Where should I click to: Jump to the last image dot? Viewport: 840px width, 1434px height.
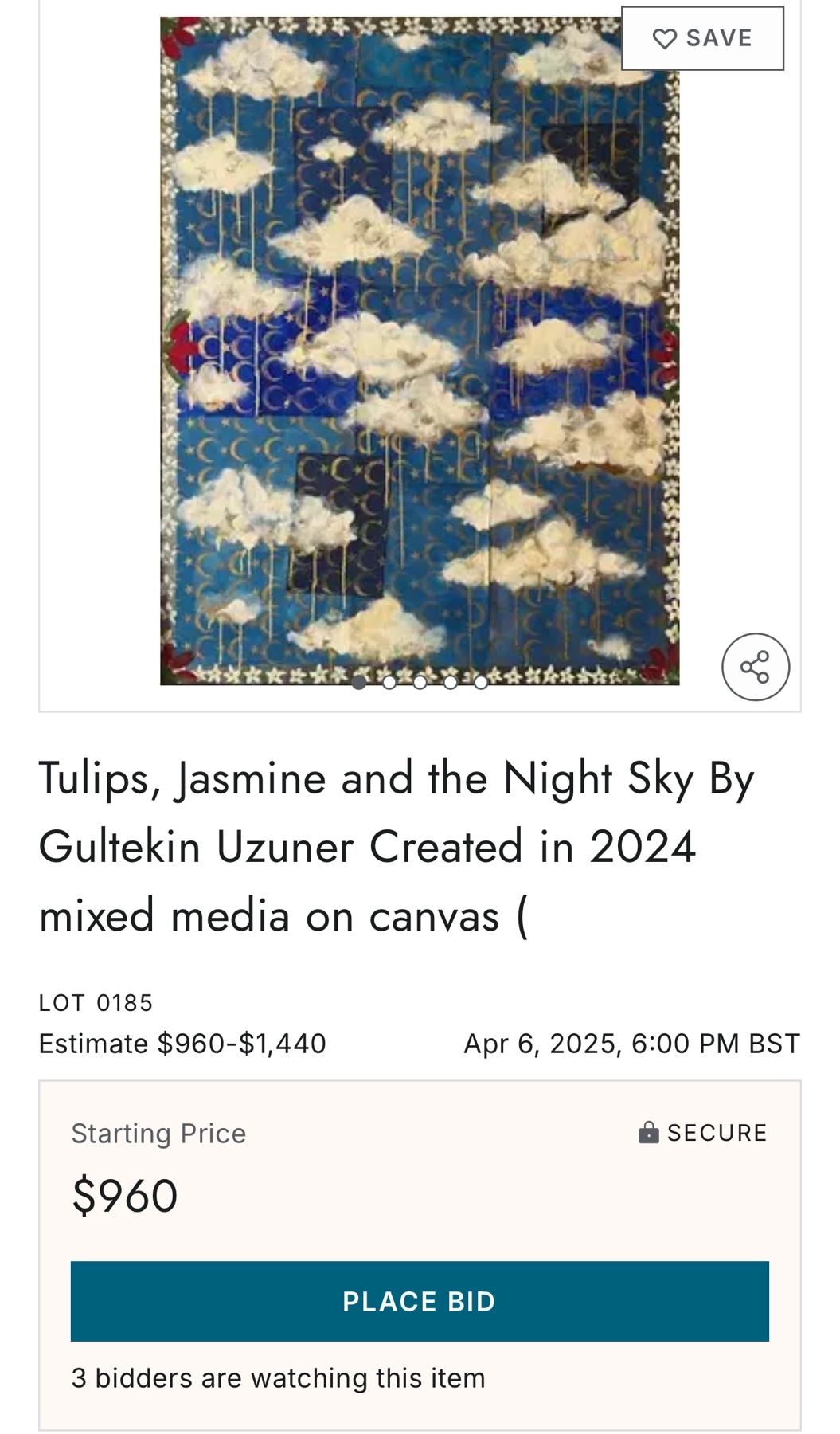(481, 683)
